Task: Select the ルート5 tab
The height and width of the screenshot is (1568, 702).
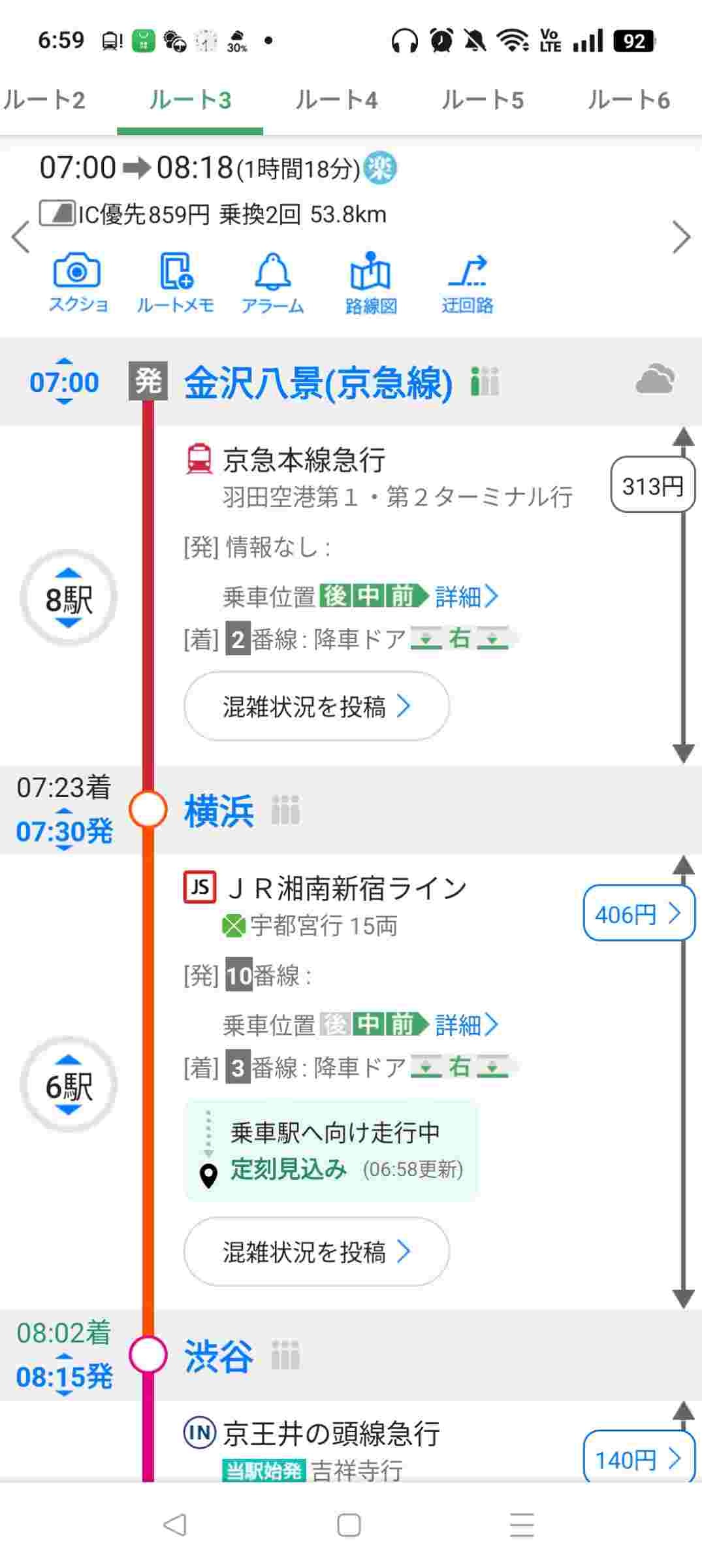Action: (x=483, y=100)
